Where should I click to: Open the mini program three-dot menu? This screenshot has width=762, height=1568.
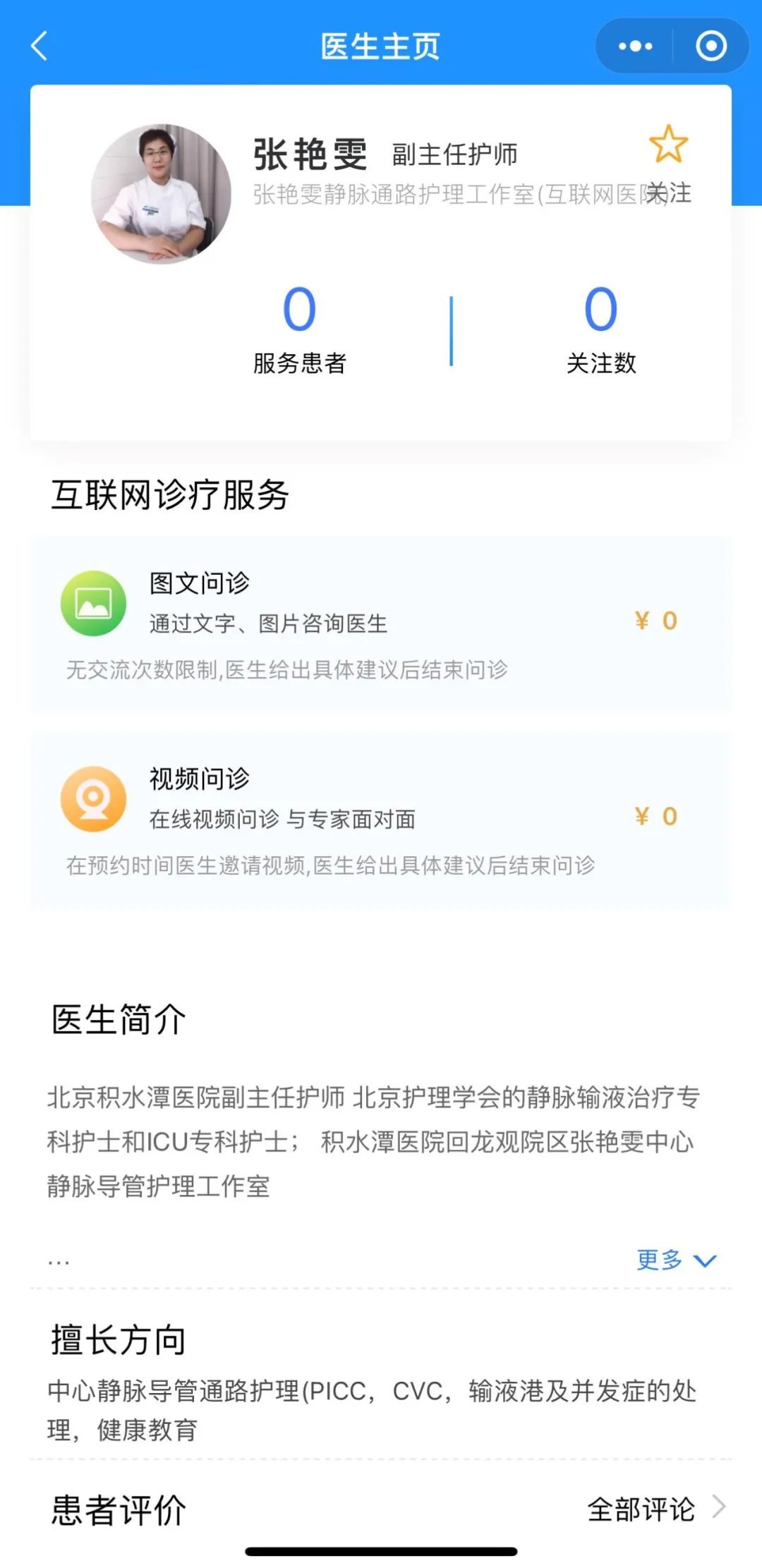(x=635, y=47)
